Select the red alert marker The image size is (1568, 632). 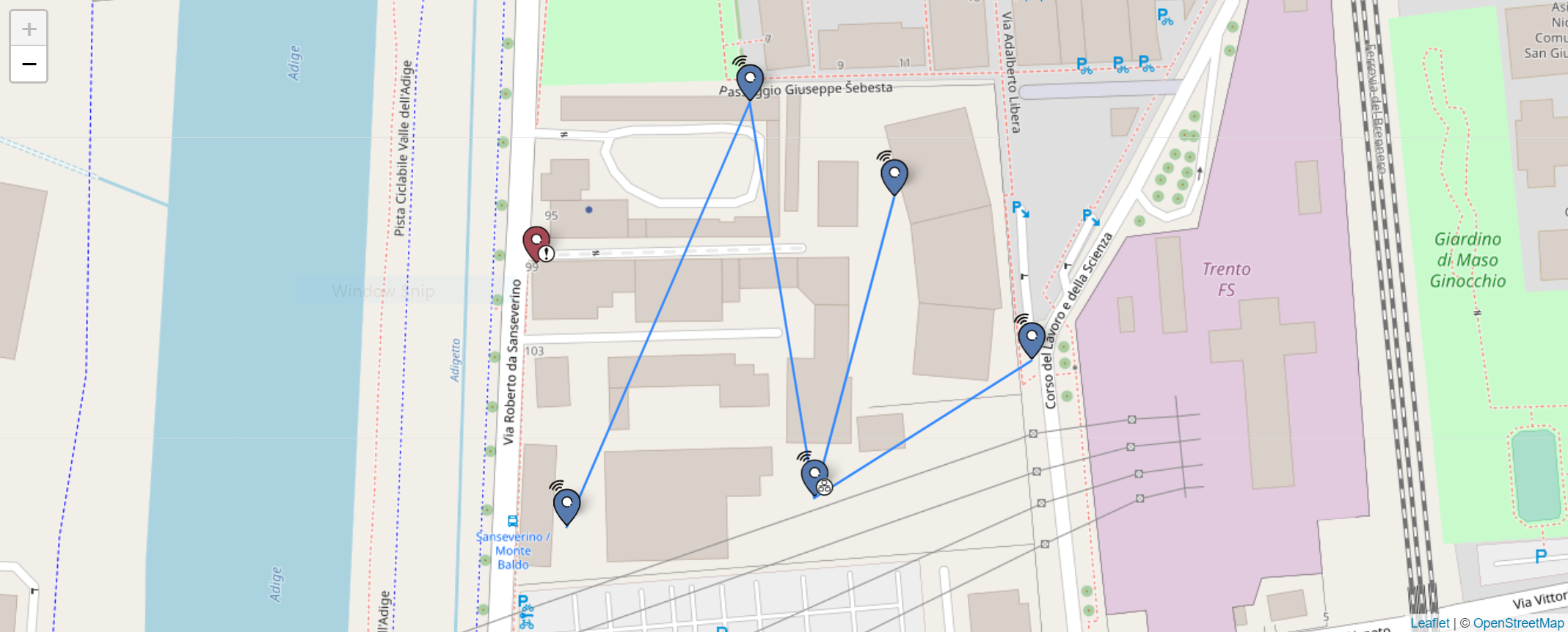(536, 243)
